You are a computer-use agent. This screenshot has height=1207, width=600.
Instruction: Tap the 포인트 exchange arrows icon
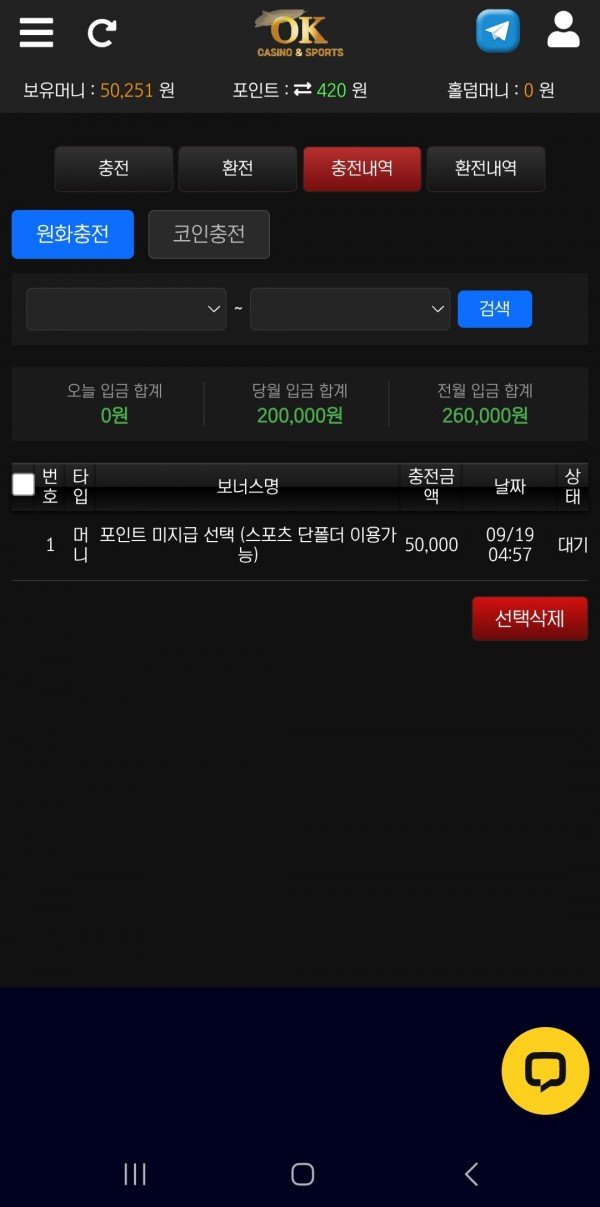pyautogui.click(x=303, y=90)
